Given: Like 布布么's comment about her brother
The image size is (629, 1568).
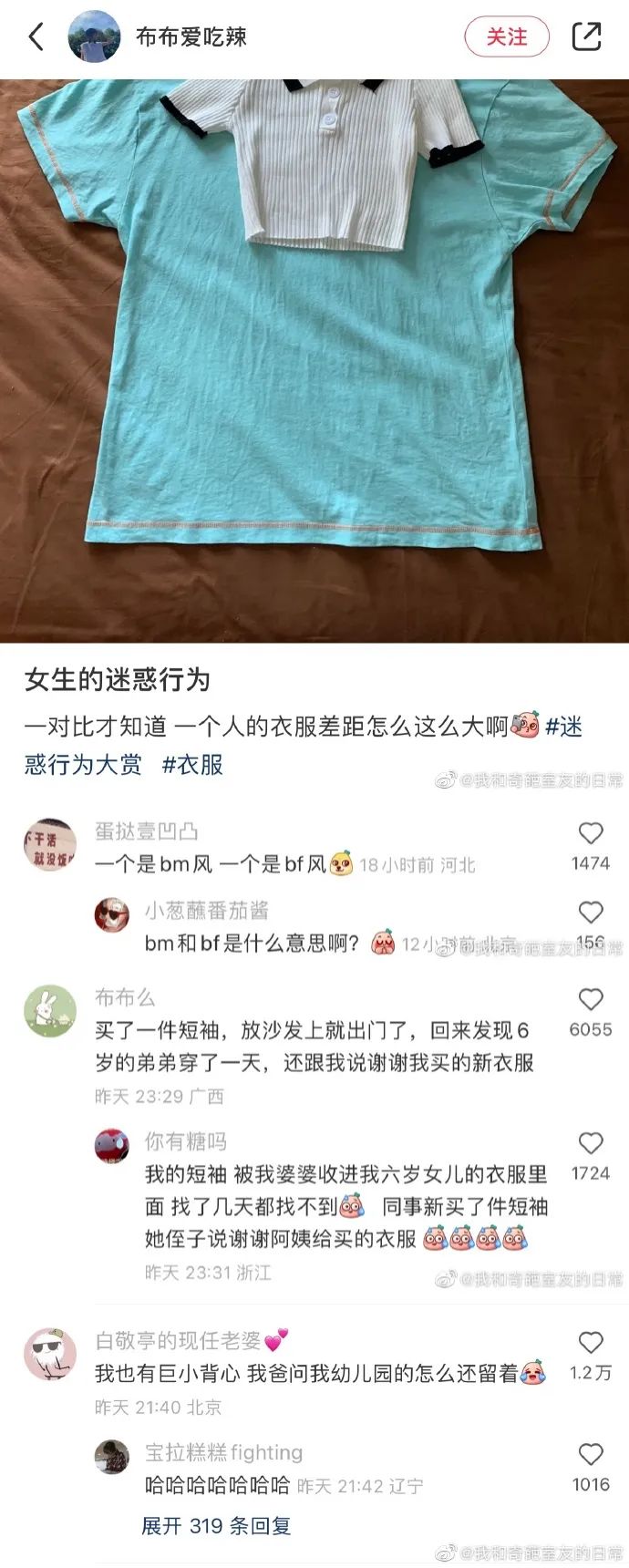Looking at the screenshot, I should pyautogui.click(x=591, y=1000).
